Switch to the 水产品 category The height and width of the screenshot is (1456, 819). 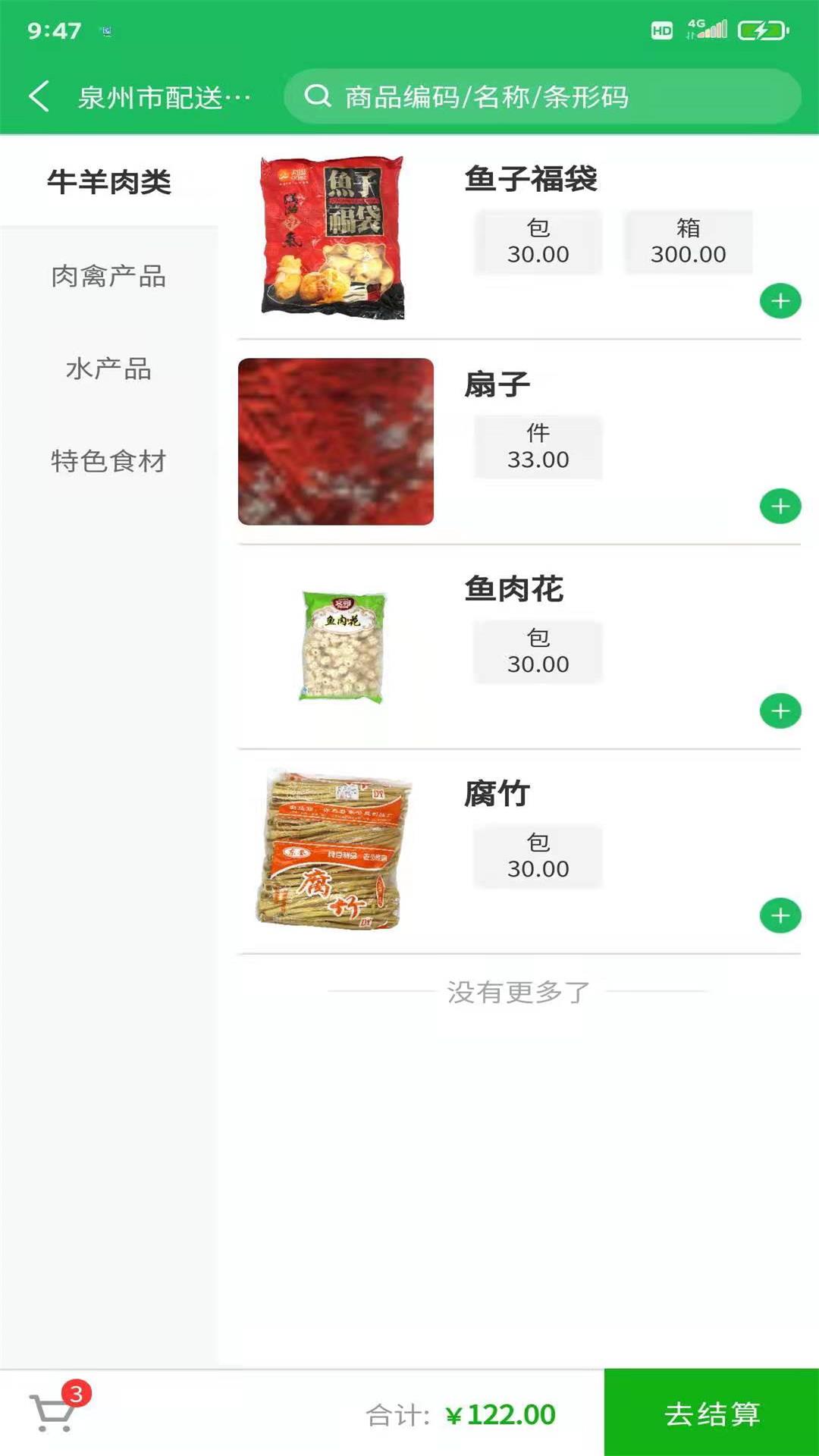[x=108, y=370]
